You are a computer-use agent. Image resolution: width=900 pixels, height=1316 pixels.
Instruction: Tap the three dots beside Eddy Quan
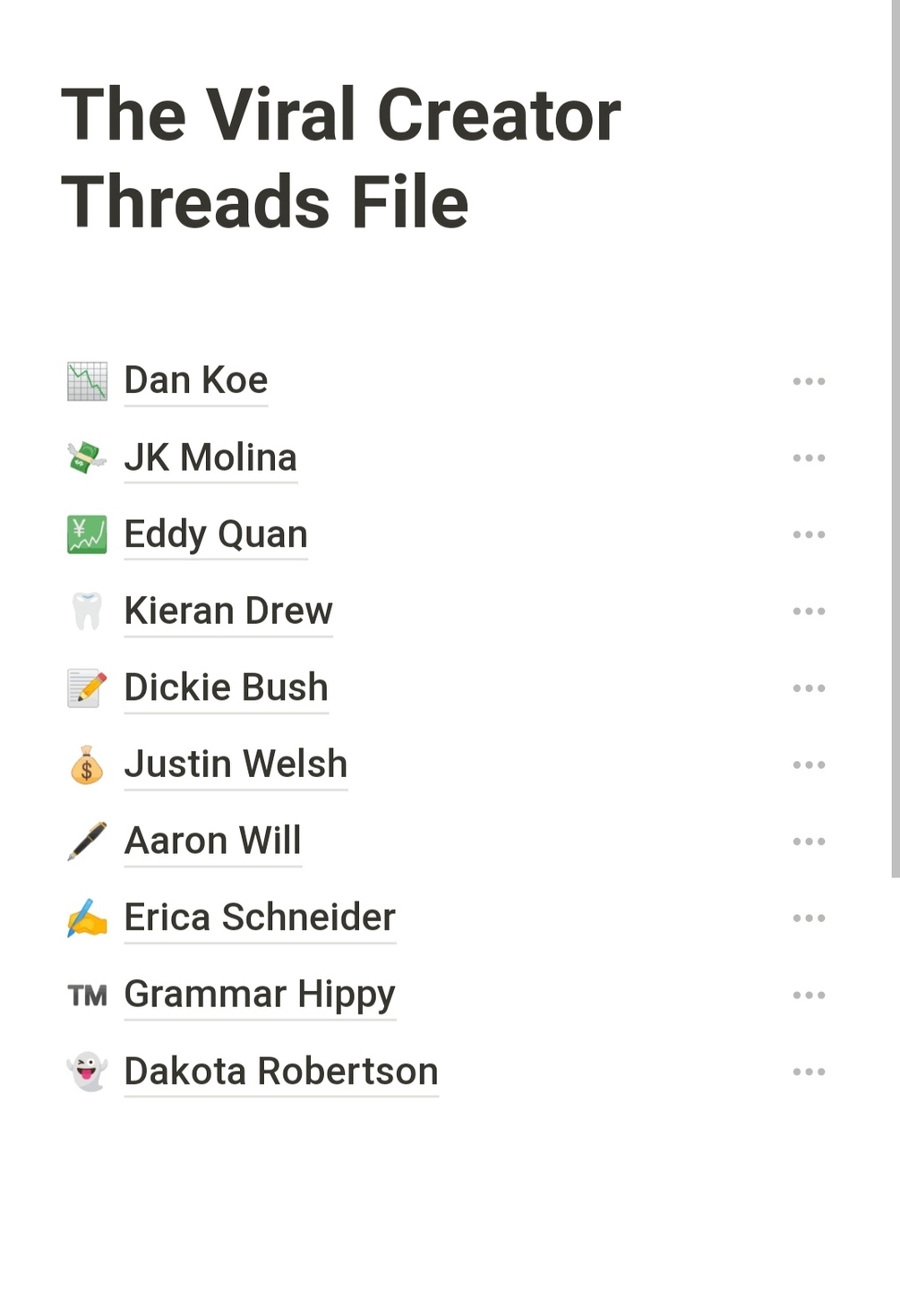point(809,535)
